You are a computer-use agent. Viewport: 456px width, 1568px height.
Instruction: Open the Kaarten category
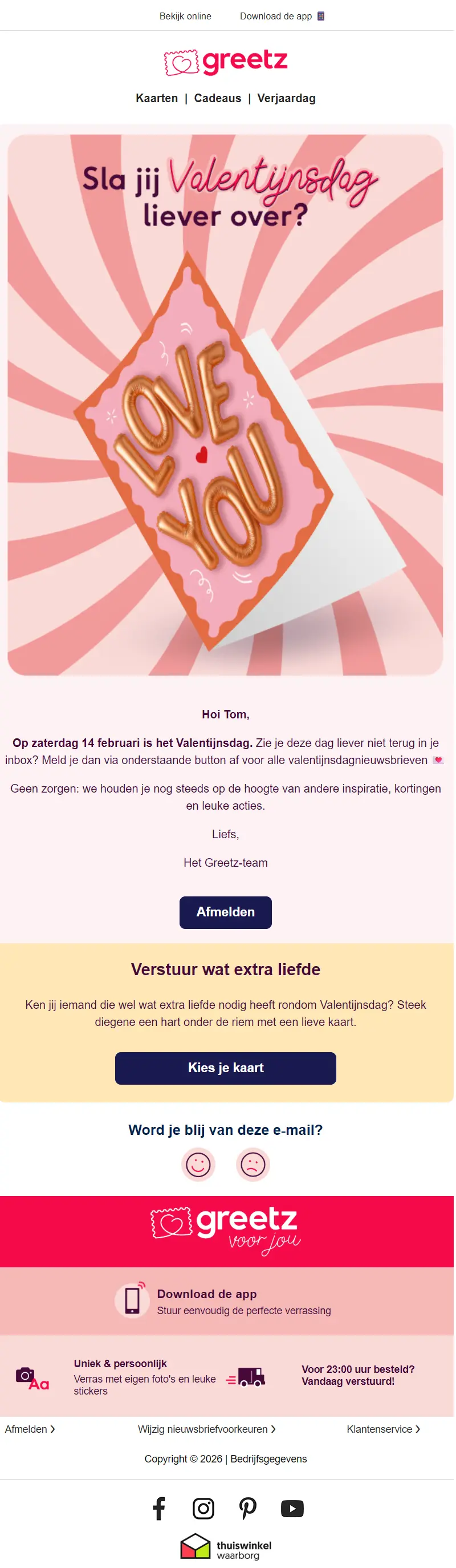coord(157,99)
